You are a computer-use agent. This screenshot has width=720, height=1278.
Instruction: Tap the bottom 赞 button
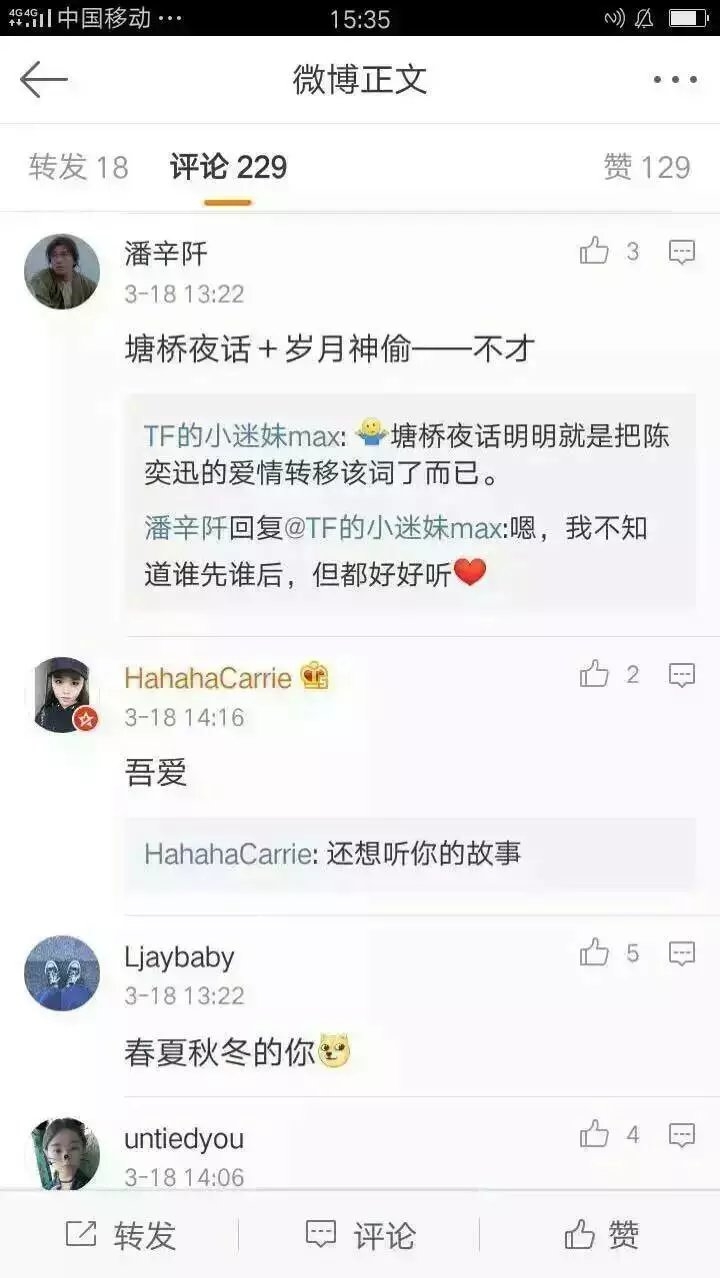tap(601, 1235)
